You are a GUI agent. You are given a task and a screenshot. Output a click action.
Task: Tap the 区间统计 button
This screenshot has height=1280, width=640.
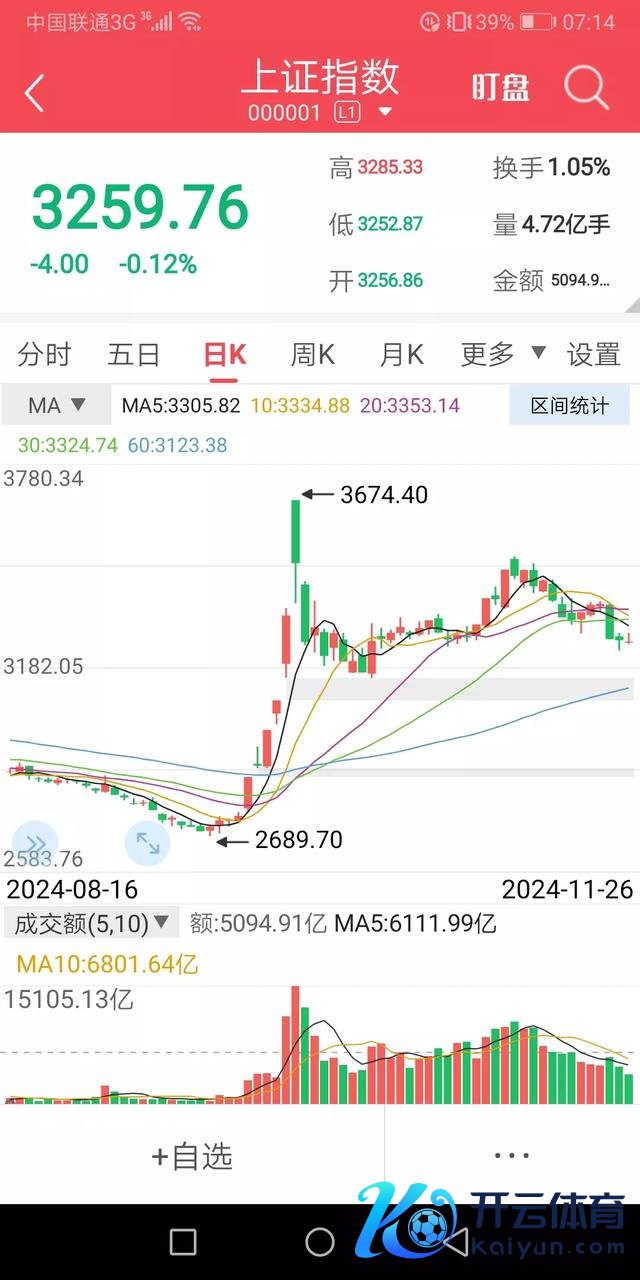[569, 406]
